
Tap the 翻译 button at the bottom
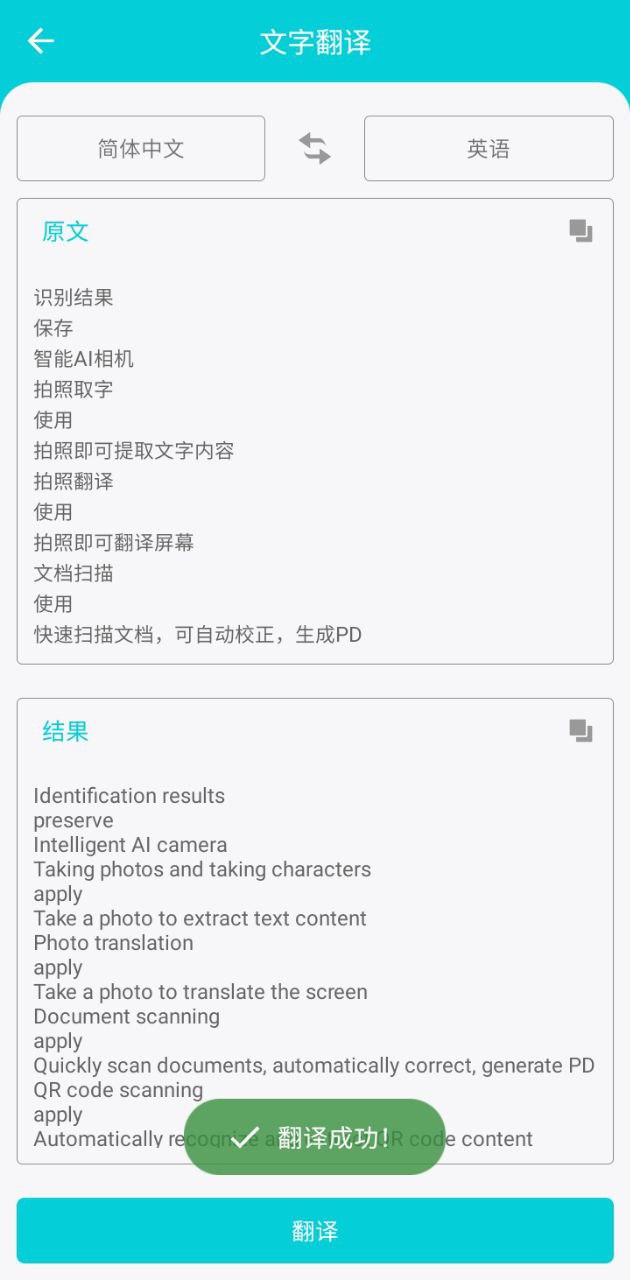(315, 1231)
